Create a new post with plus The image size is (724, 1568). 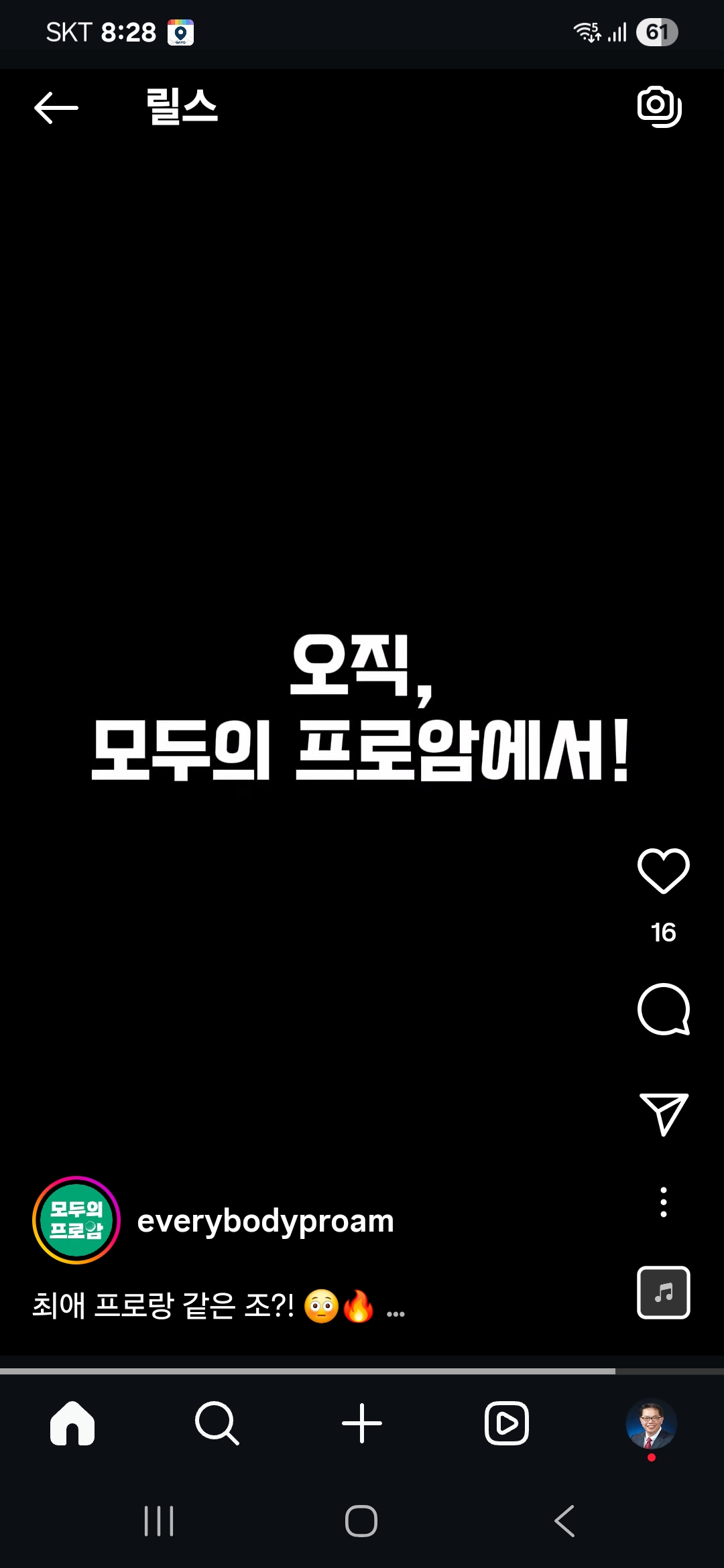[x=362, y=1423]
